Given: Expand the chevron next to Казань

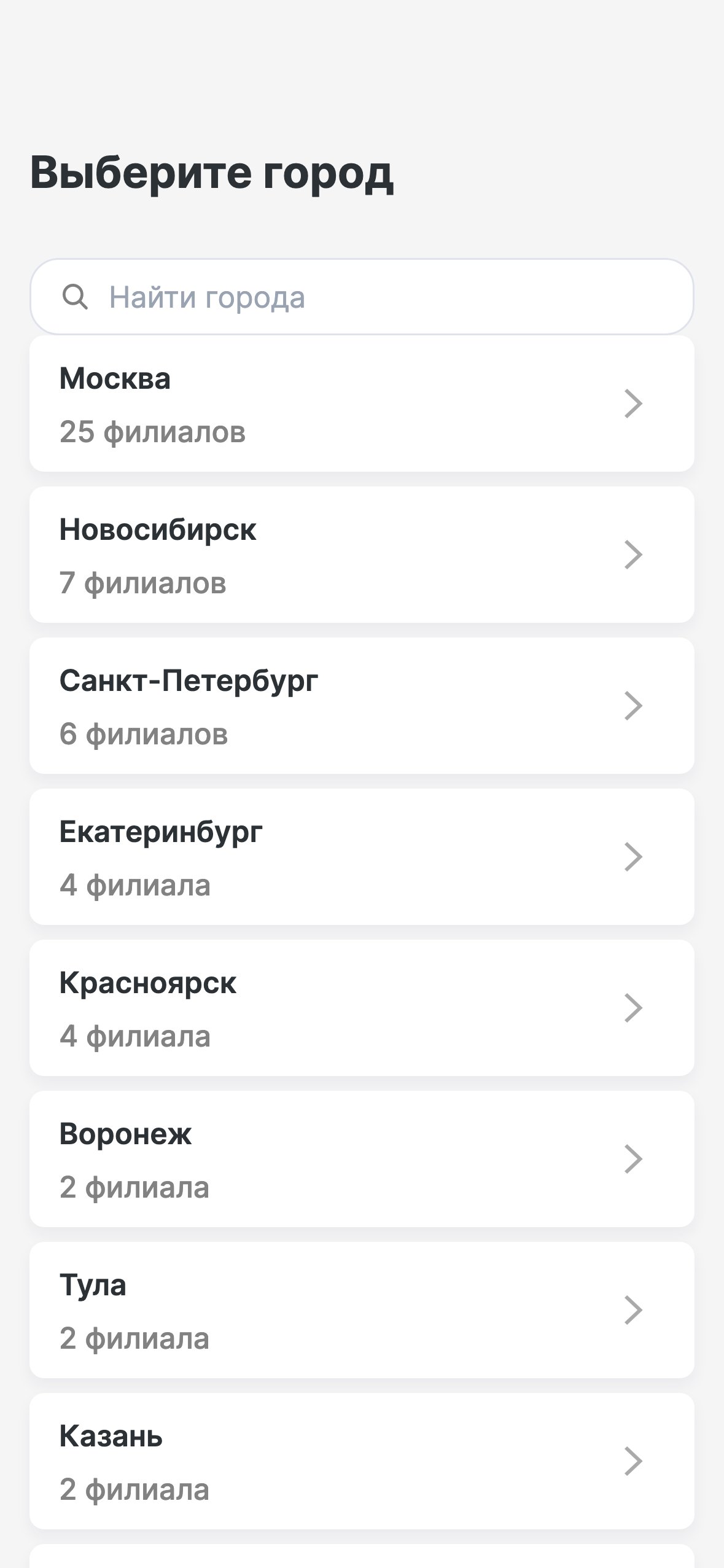Looking at the screenshot, I should point(634,1459).
